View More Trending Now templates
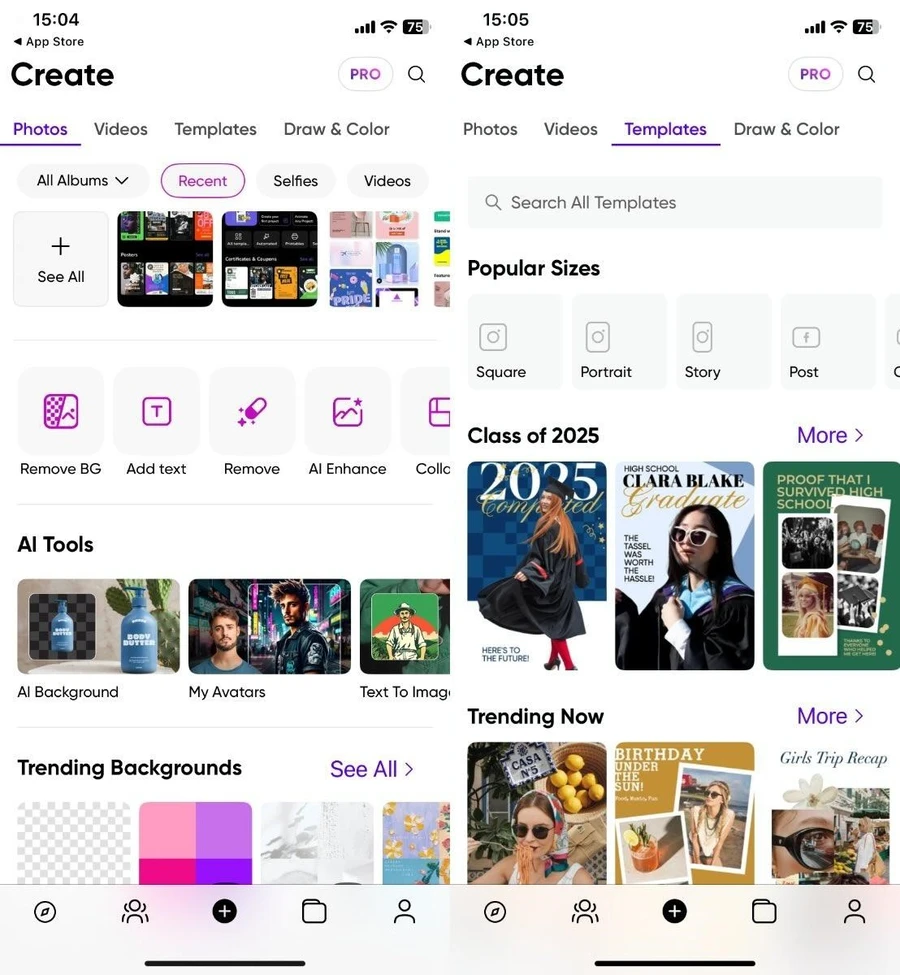This screenshot has height=975, width=900. pos(829,717)
